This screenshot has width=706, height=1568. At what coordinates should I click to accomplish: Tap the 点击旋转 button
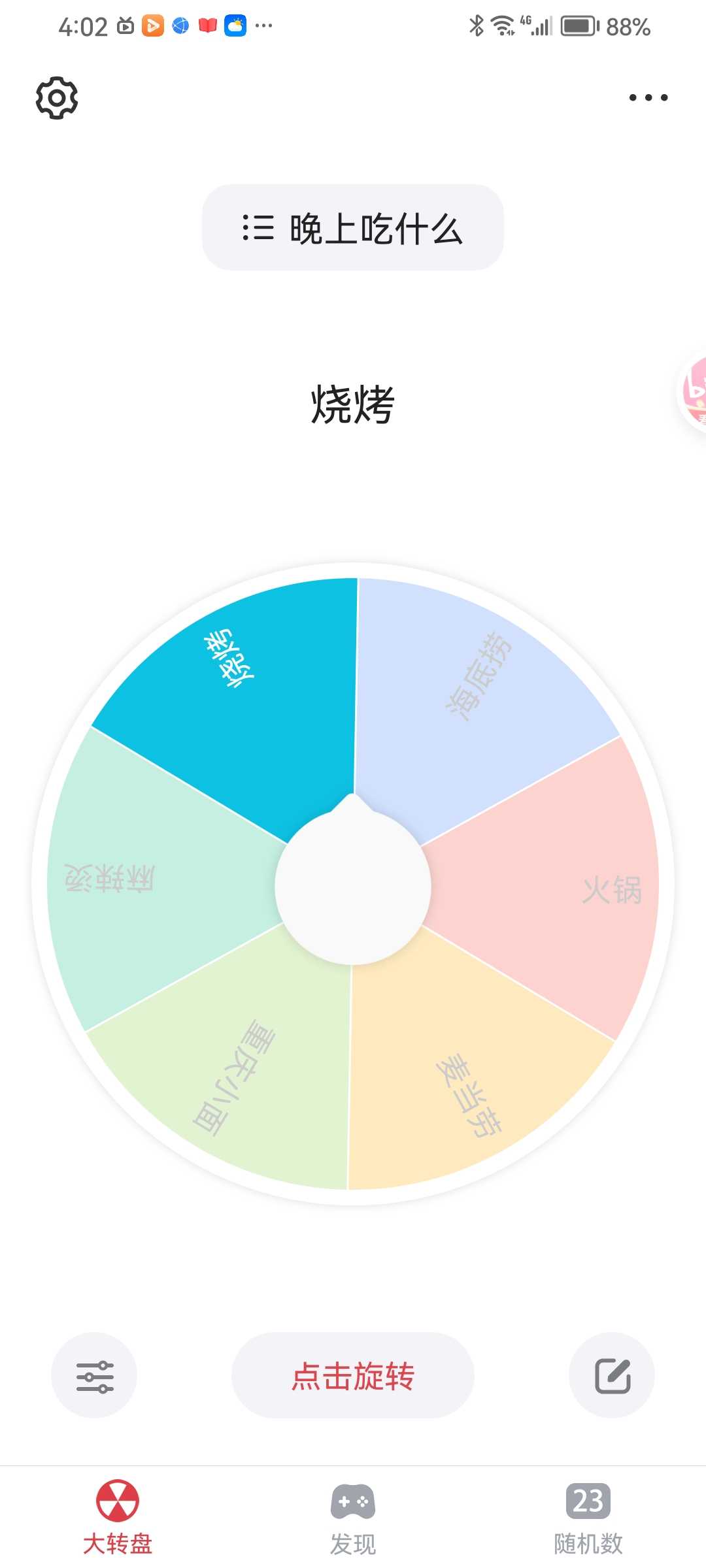(353, 1375)
